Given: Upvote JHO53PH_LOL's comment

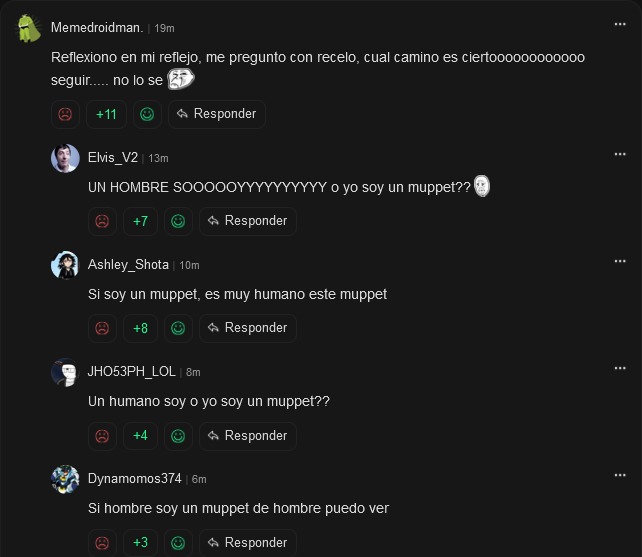Looking at the screenshot, I should coord(178,436).
